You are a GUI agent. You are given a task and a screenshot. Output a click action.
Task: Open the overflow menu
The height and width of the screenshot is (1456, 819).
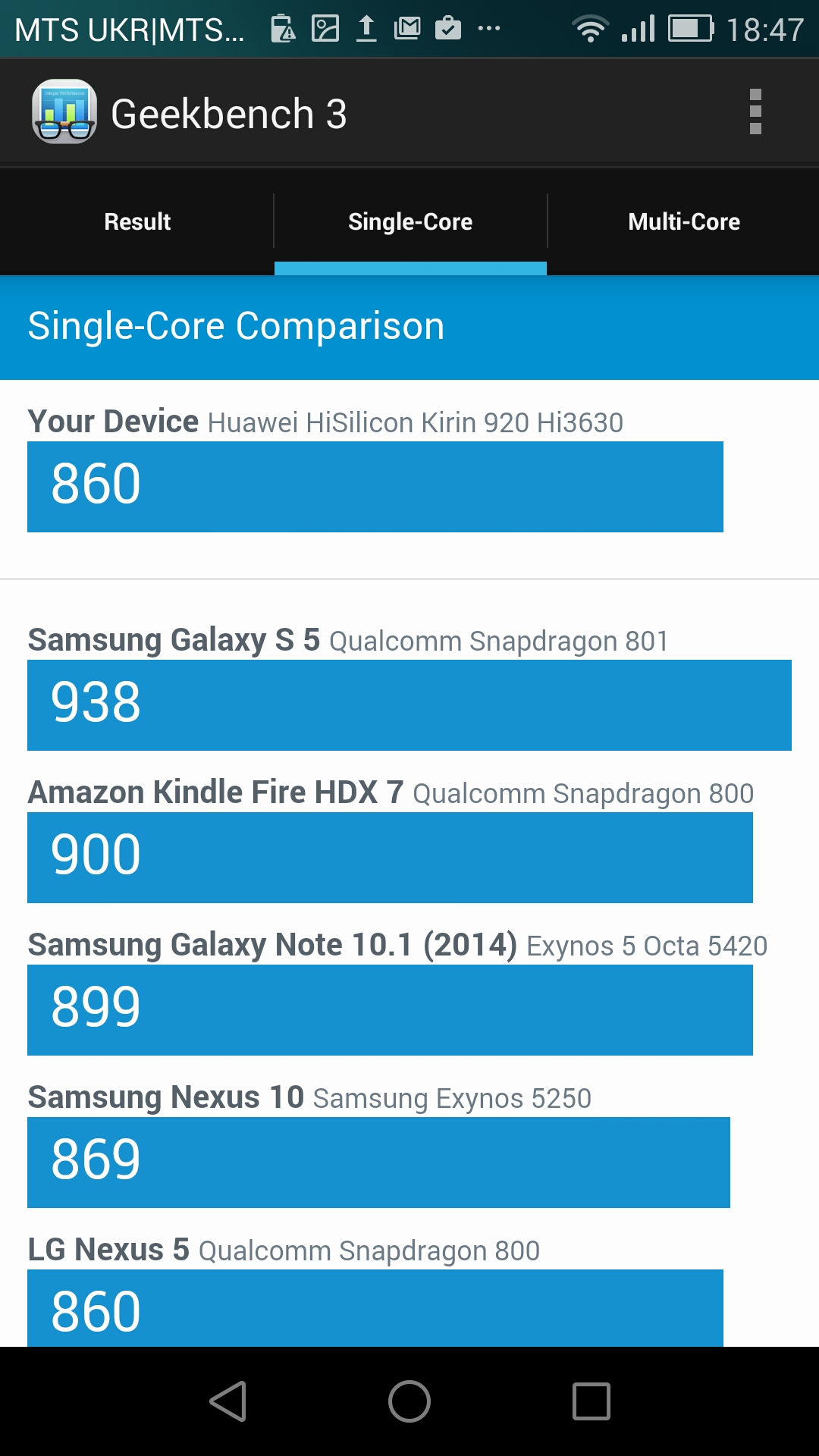coord(755,112)
